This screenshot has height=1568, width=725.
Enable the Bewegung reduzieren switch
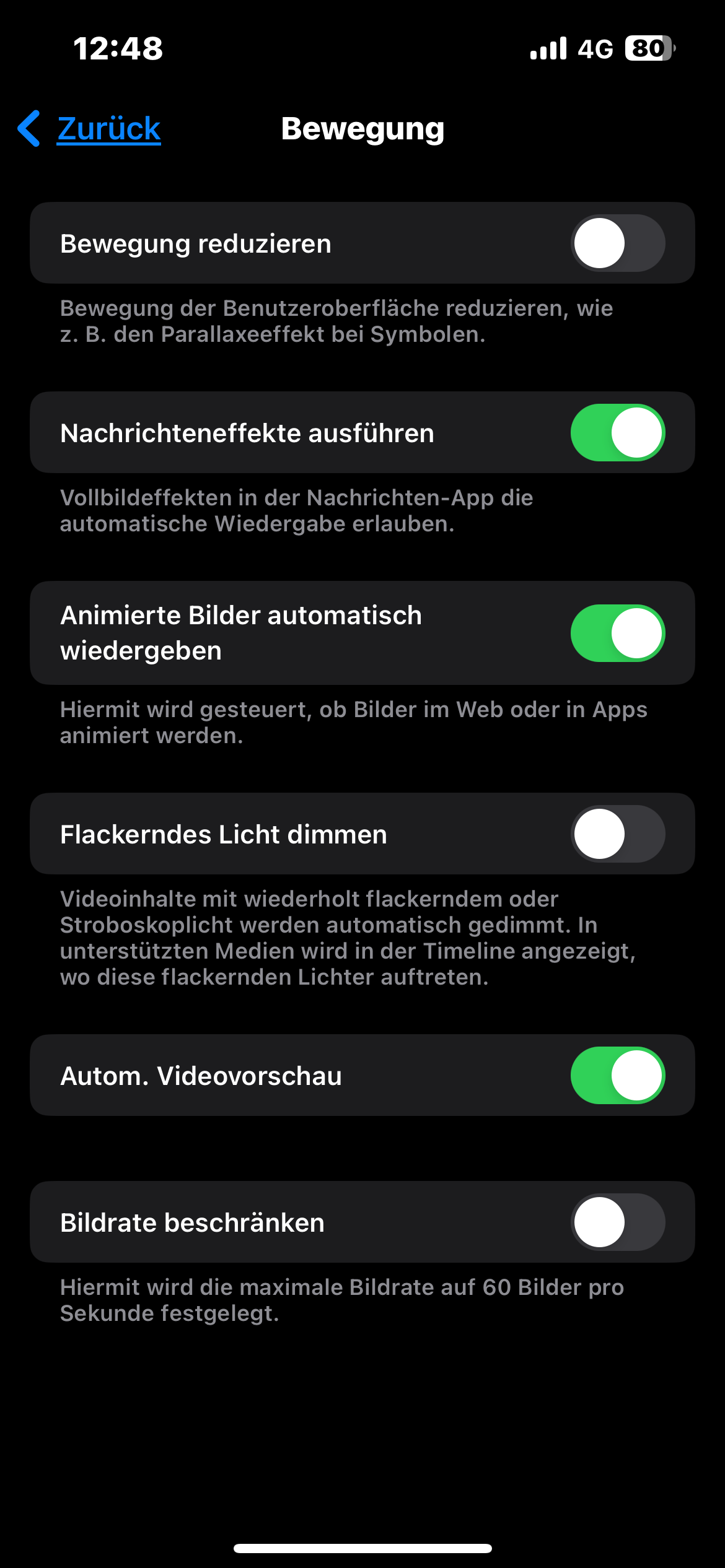pyautogui.click(x=617, y=243)
